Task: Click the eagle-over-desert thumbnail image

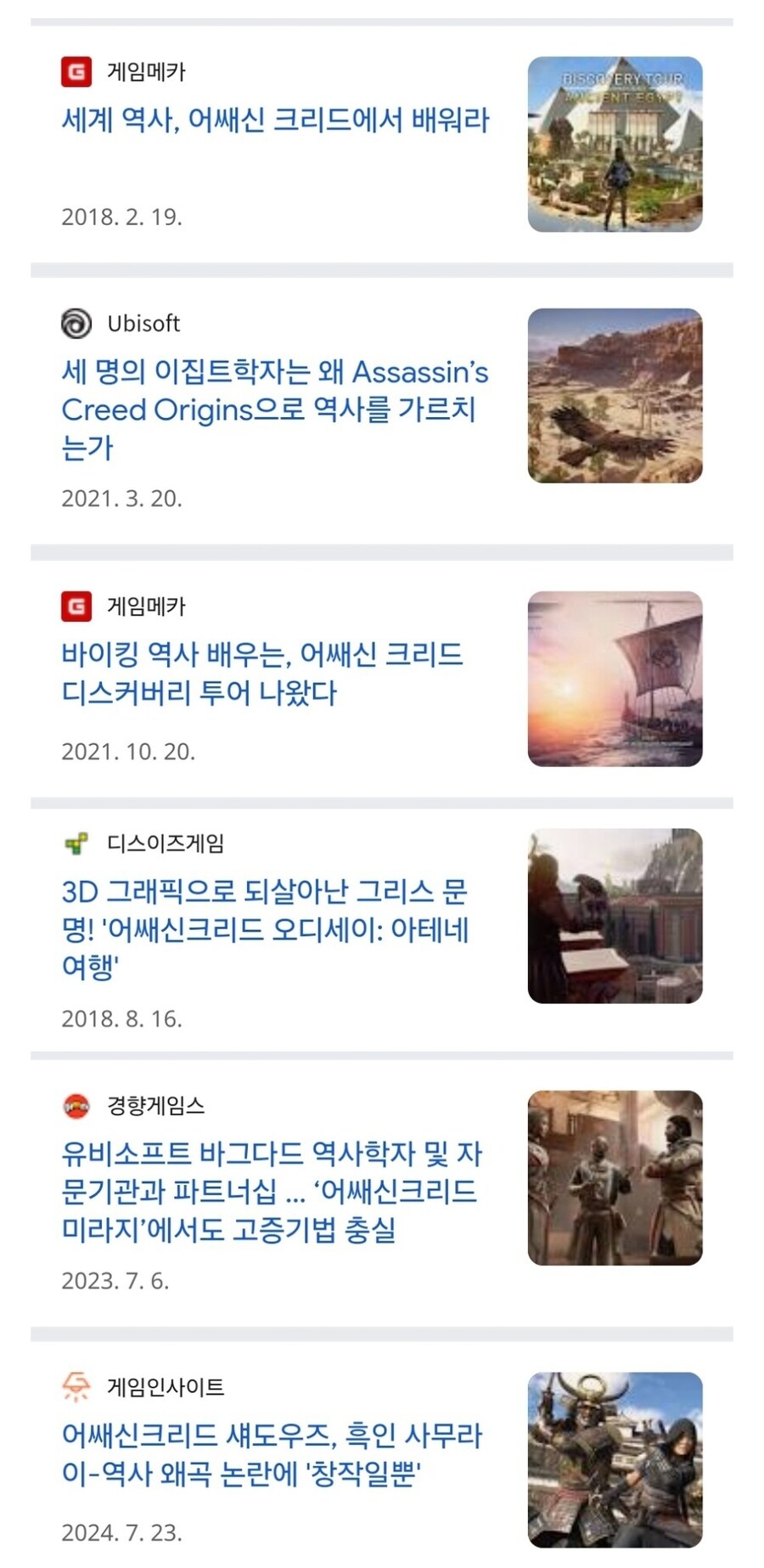Action: click(x=614, y=399)
